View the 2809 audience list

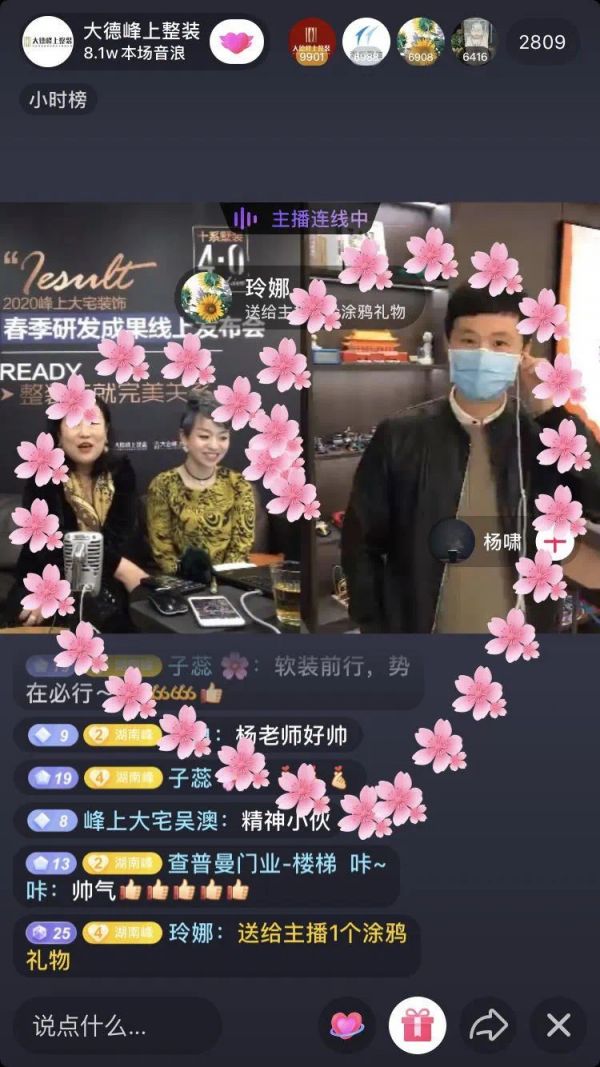(x=542, y=42)
